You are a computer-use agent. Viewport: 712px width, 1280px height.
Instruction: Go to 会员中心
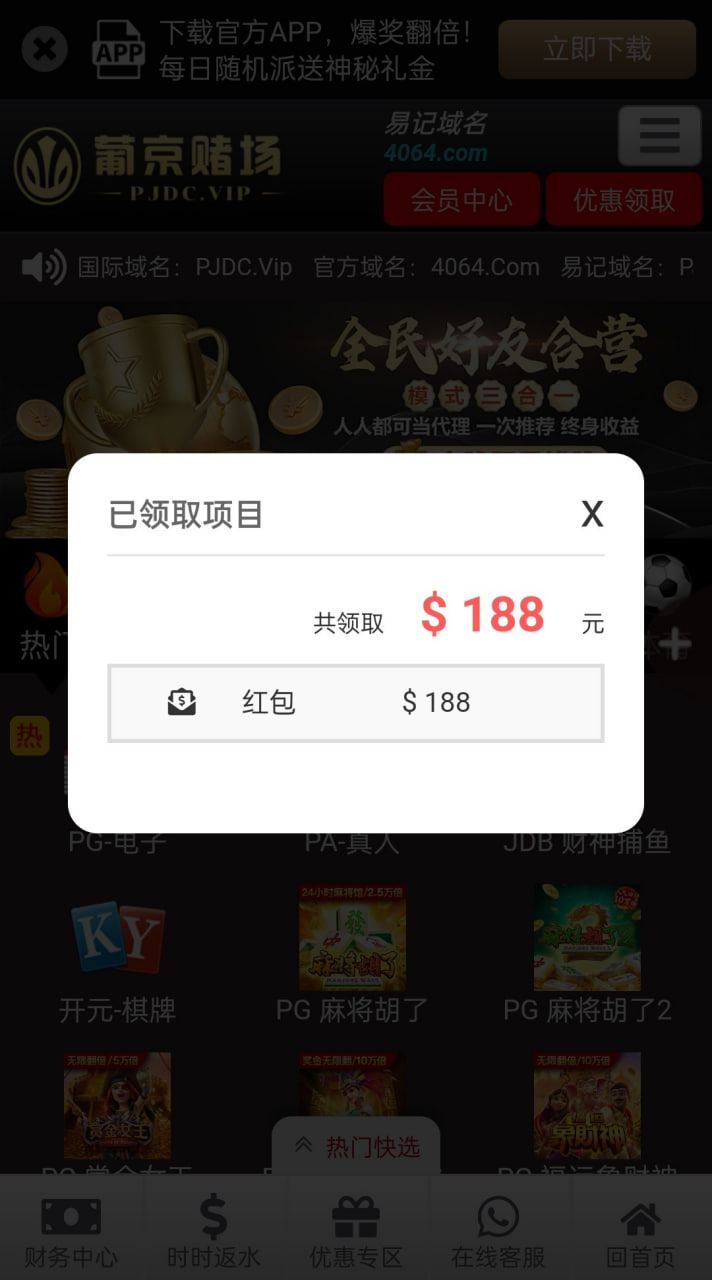(x=461, y=199)
